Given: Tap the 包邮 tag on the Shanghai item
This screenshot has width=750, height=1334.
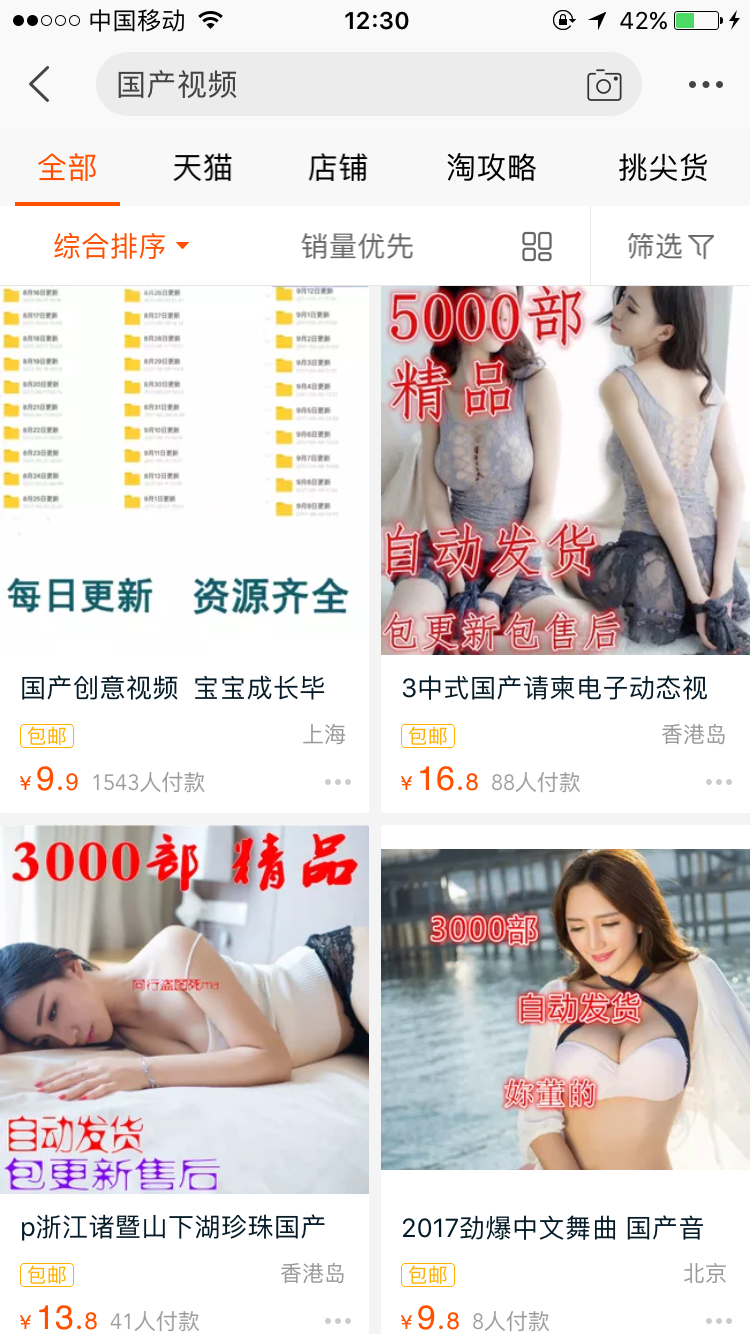Looking at the screenshot, I should point(46,735).
